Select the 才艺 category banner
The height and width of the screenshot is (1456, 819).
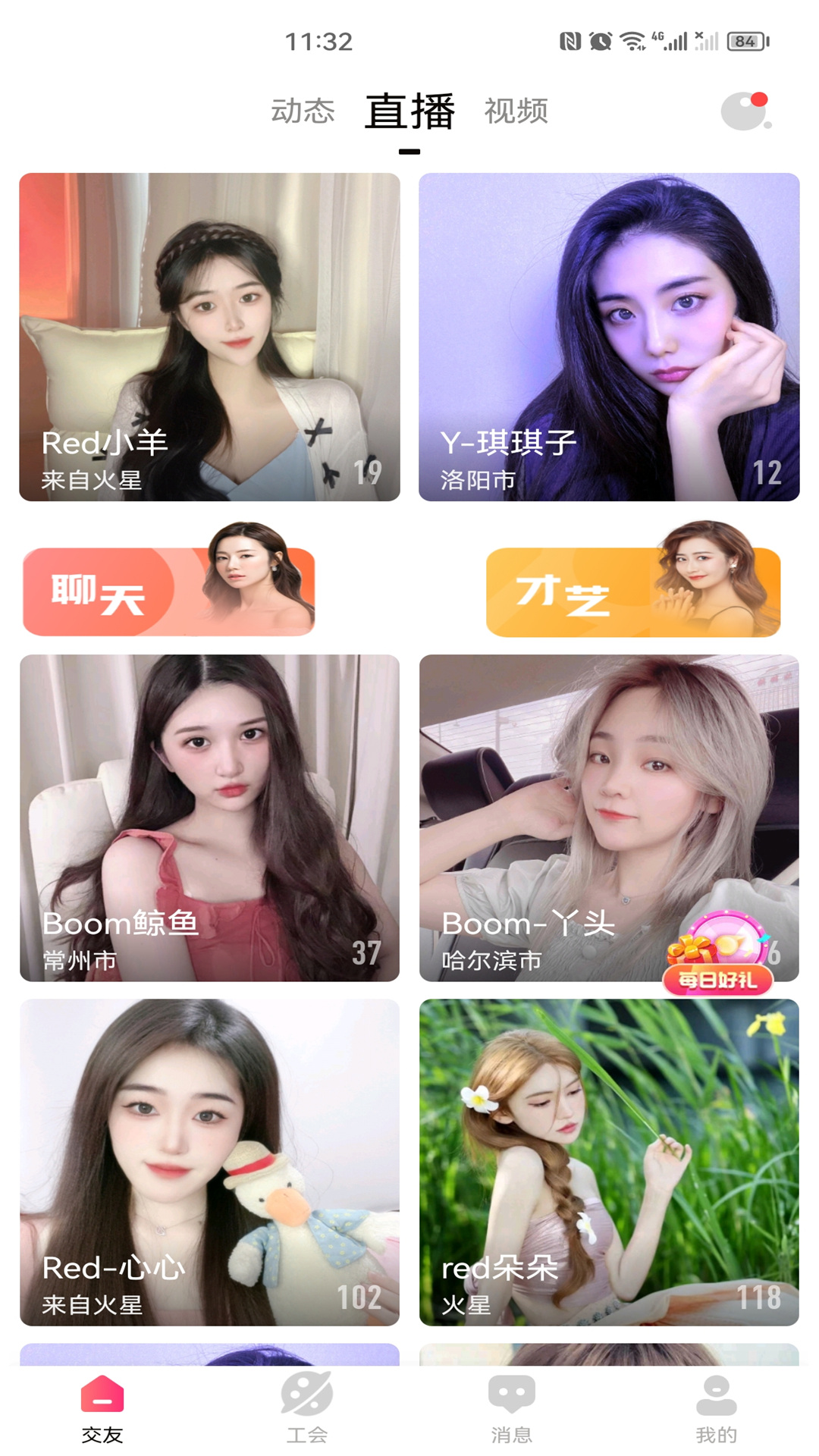632,590
